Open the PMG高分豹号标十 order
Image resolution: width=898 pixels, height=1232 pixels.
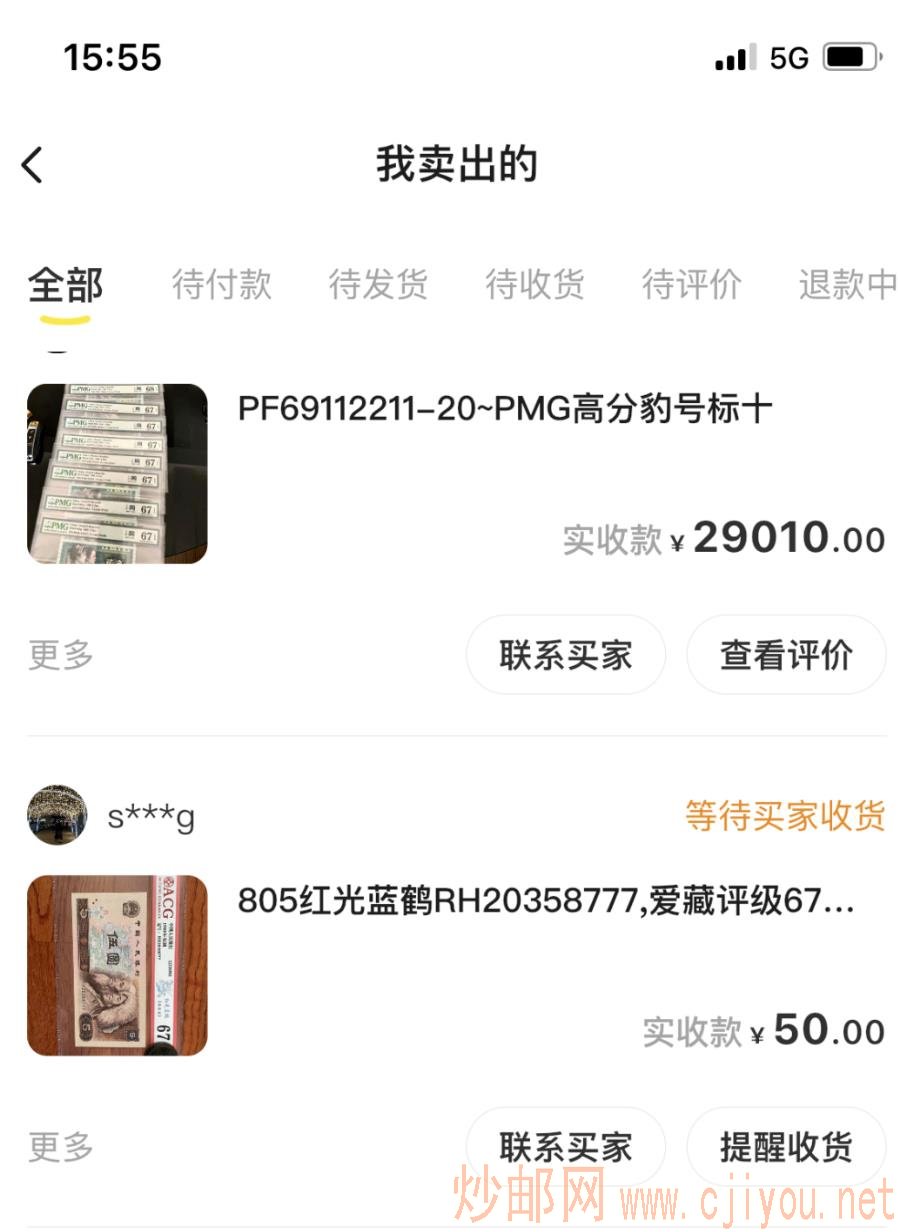504,409
